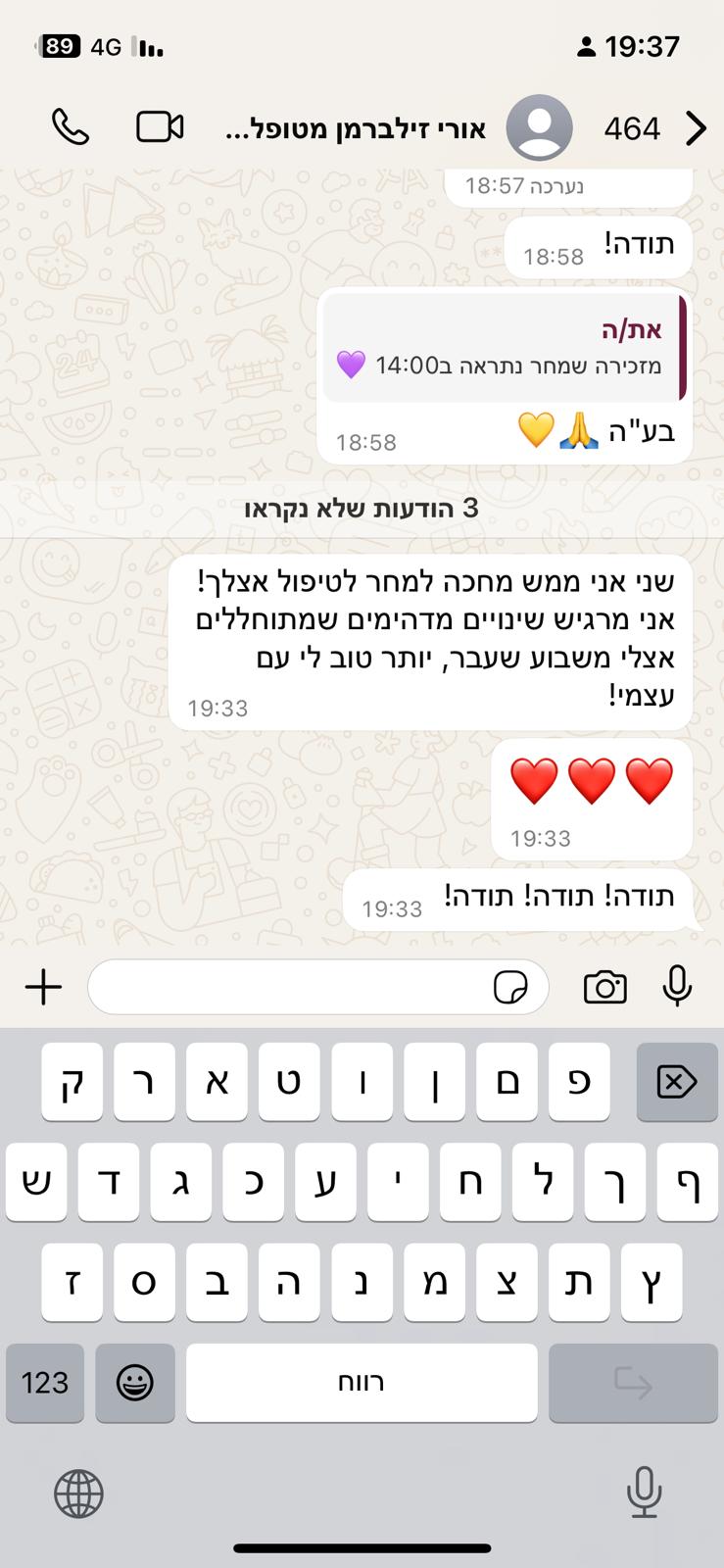Viewport: 724px width, 1568px height.
Task: Delete a character with backspace key
Action: [x=676, y=1082]
